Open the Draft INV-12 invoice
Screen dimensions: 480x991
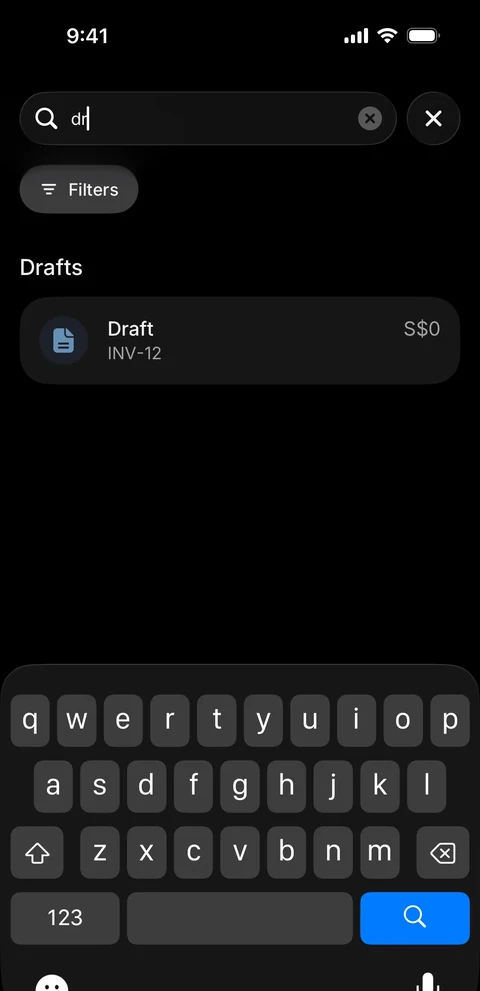tap(240, 340)
